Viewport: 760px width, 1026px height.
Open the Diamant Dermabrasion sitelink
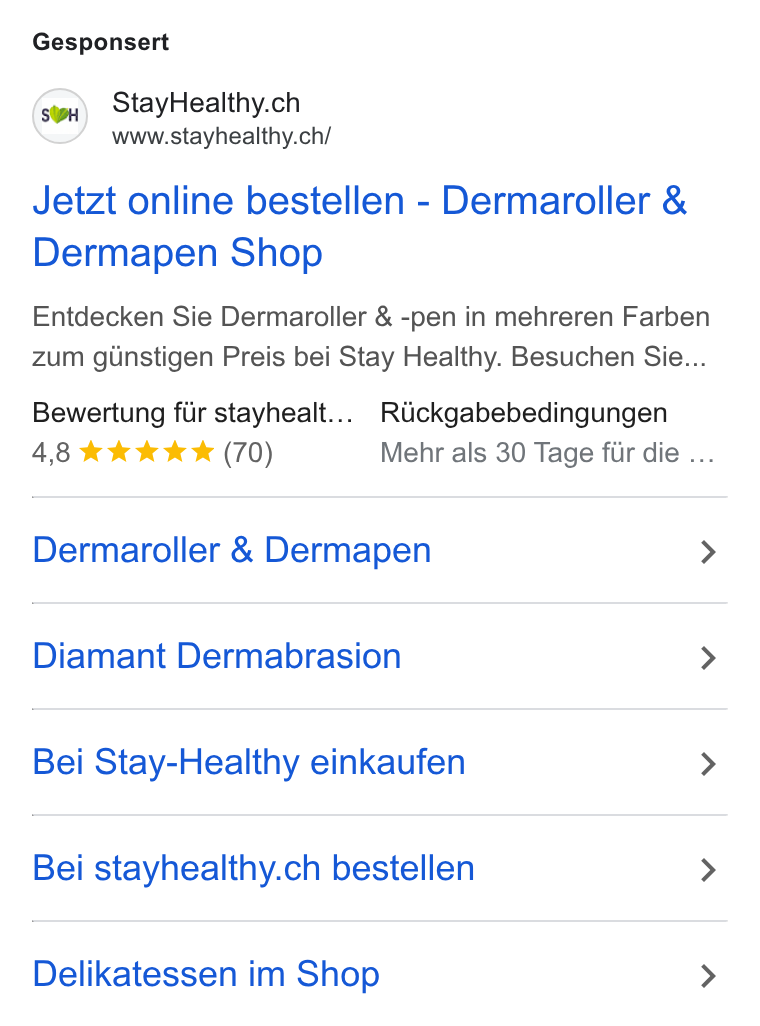(380, 656)
